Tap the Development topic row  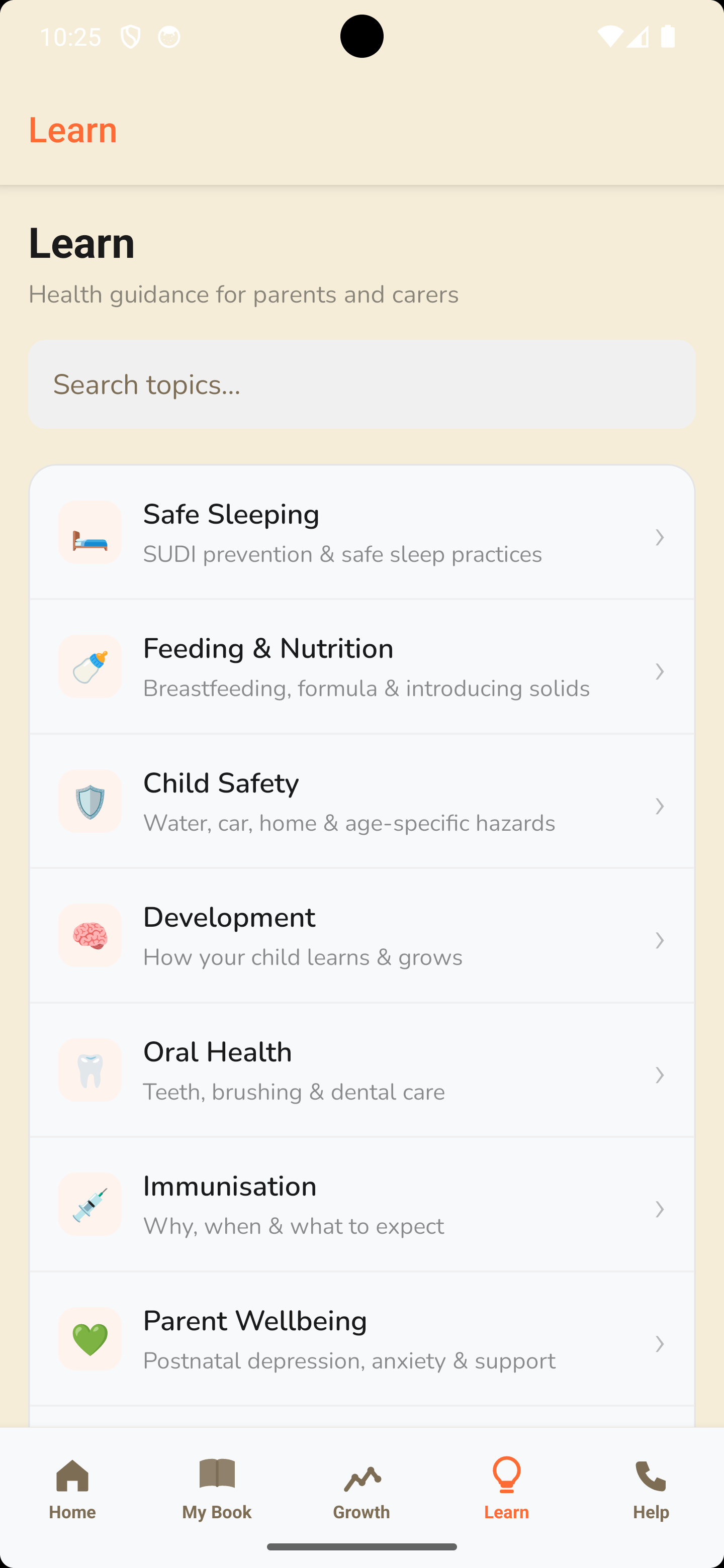pyautogui.click(x=361, y=936)
